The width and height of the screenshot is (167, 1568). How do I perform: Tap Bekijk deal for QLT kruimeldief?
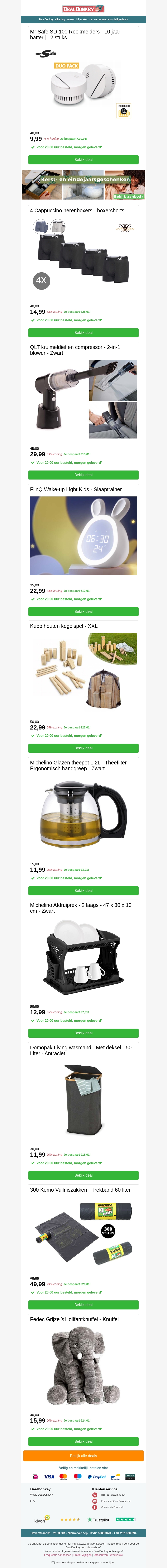[83, 475]
